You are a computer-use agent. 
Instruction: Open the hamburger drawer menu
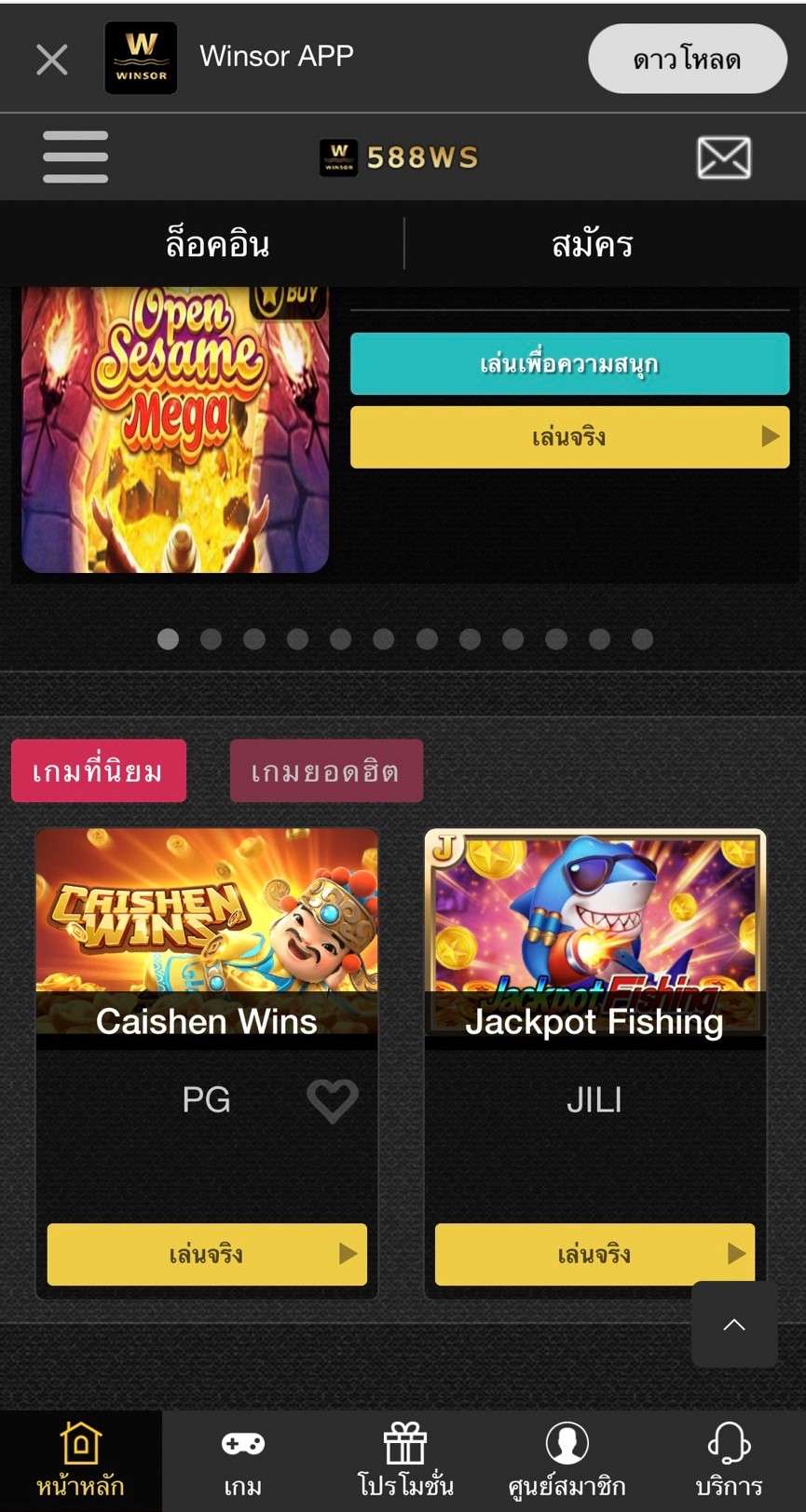coord(75,157)
